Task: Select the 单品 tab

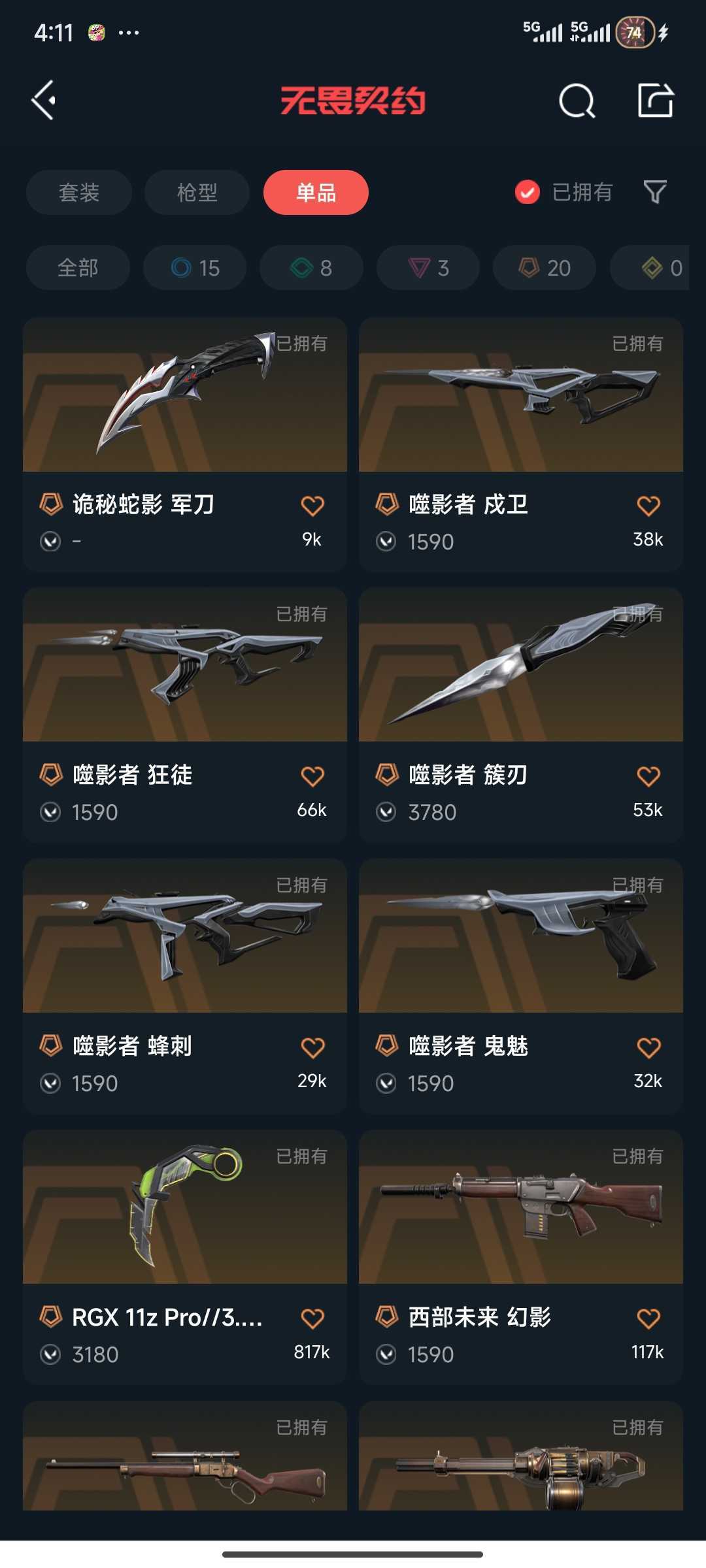Action: click(x=316, y=192)
